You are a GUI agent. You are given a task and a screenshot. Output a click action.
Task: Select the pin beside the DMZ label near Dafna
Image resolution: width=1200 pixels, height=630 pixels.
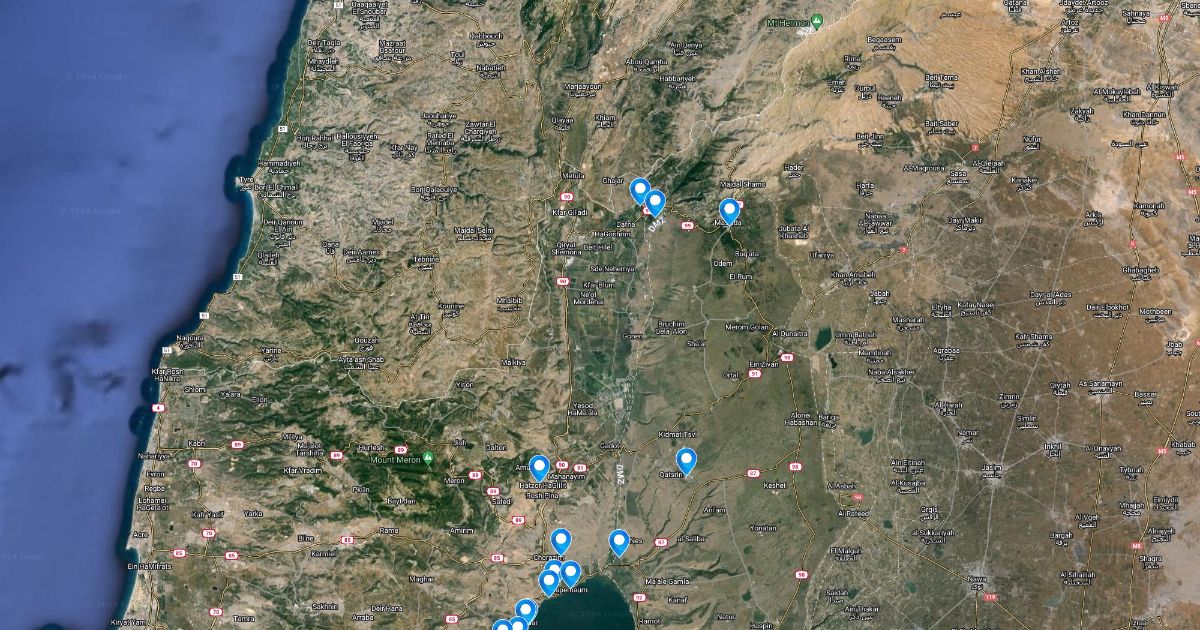[655, 202]
